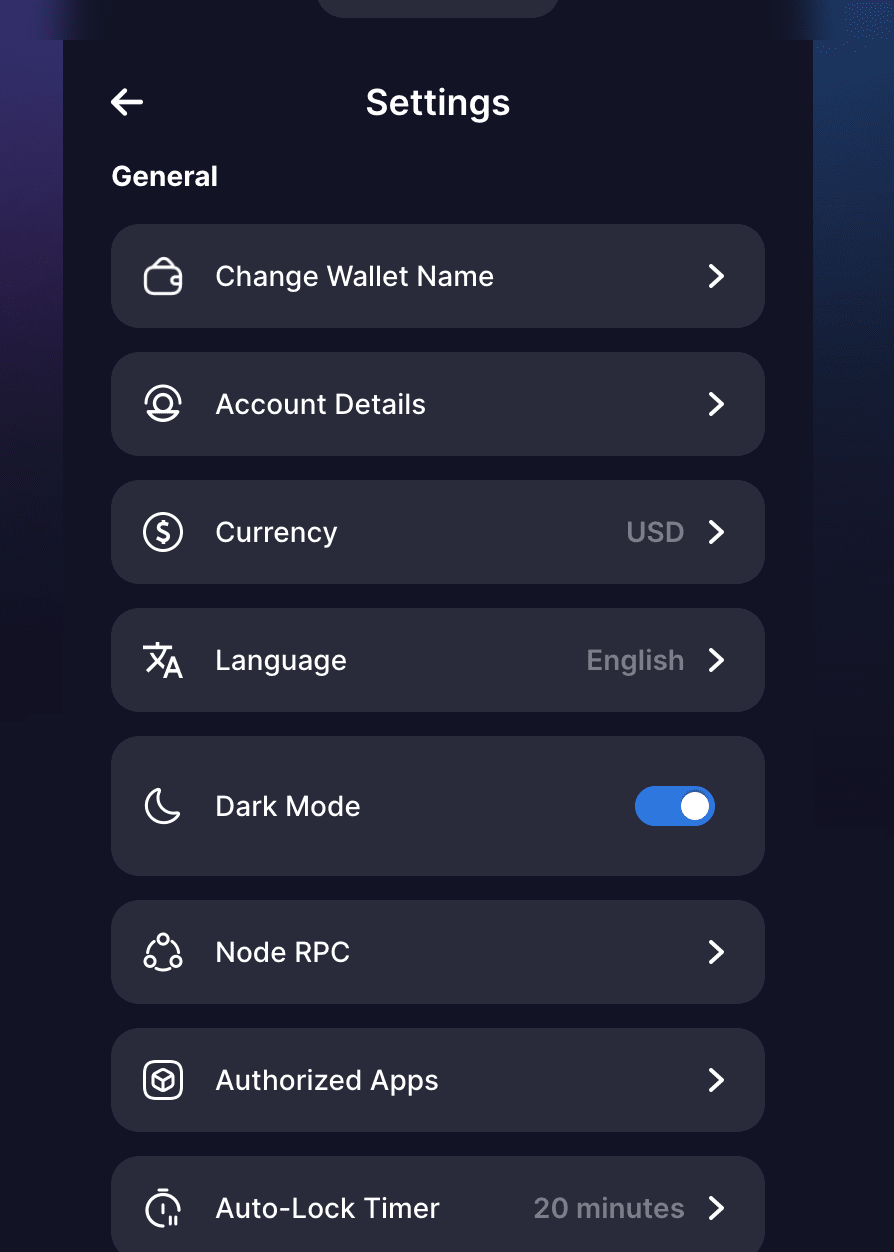894x1252 pixels.
Task: Expand the Currency options showing USD
Action: tap(438, 532)
